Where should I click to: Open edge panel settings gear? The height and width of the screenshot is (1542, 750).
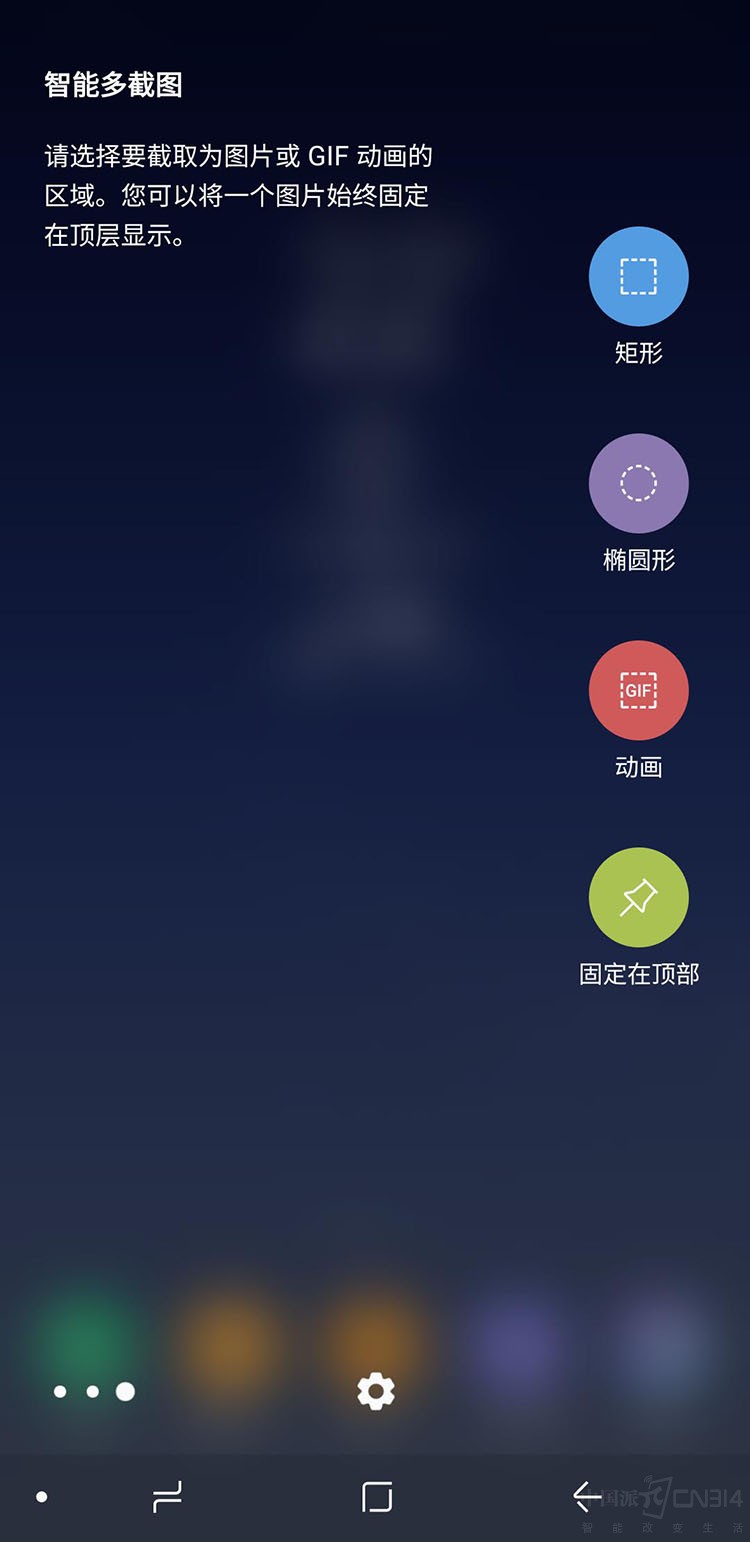pos(376,1391)
